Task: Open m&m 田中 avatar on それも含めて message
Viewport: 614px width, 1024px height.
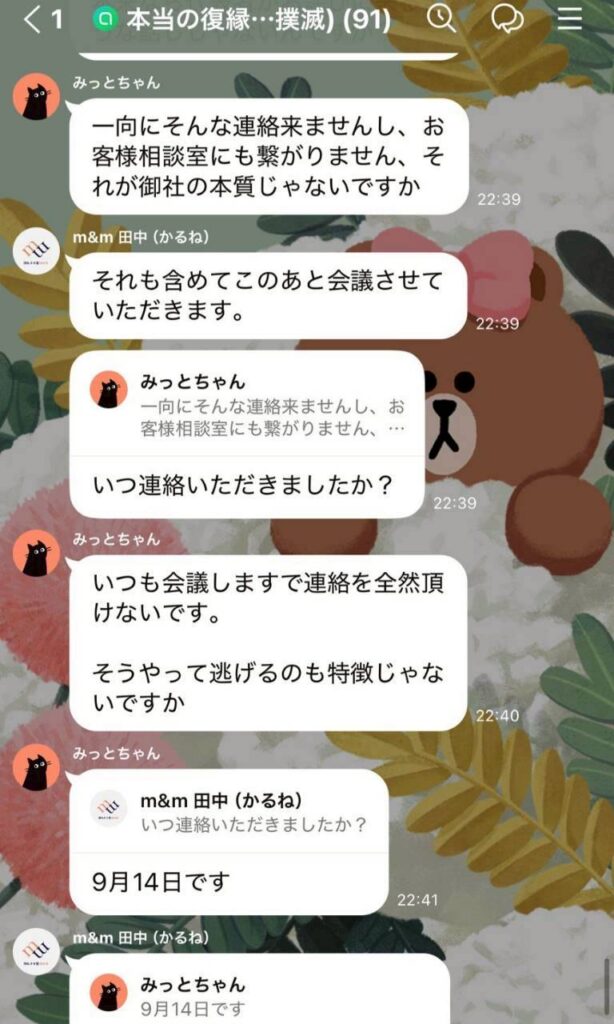Action: click(35, 251)
